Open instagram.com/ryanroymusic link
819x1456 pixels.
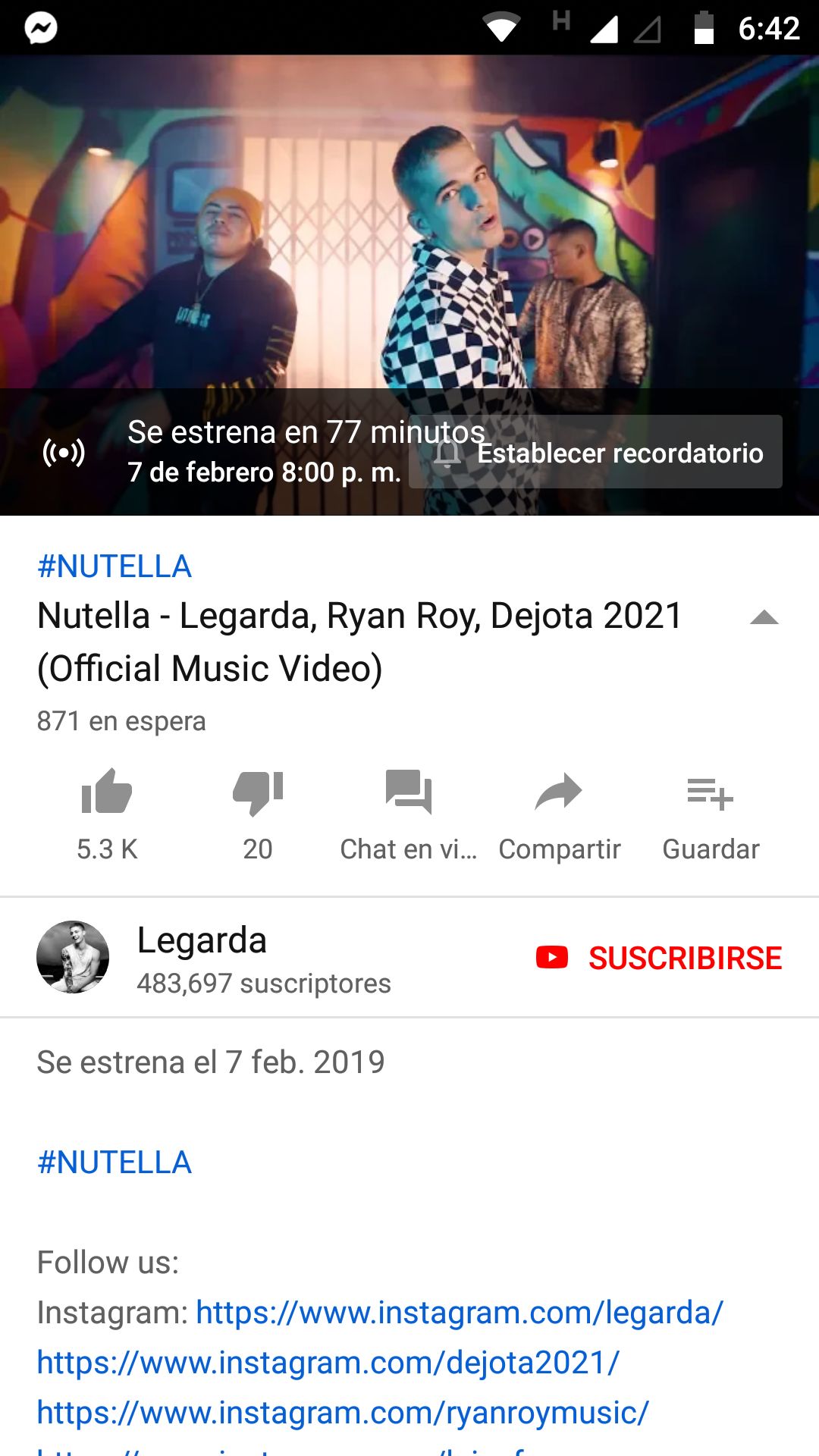click(343, 1413)
